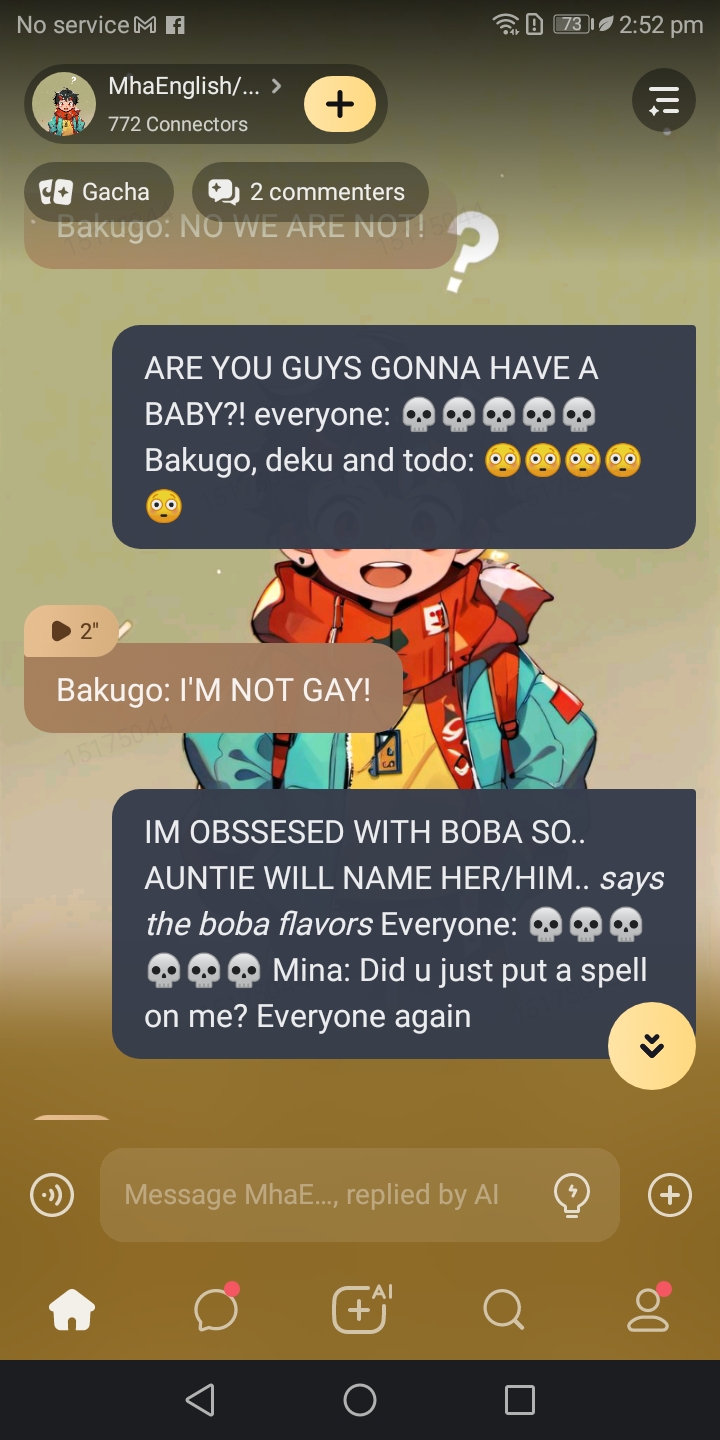Viewport: 720px width, 1440px height.
Task: Switch to the search tab
Action: coord(503,1310)
